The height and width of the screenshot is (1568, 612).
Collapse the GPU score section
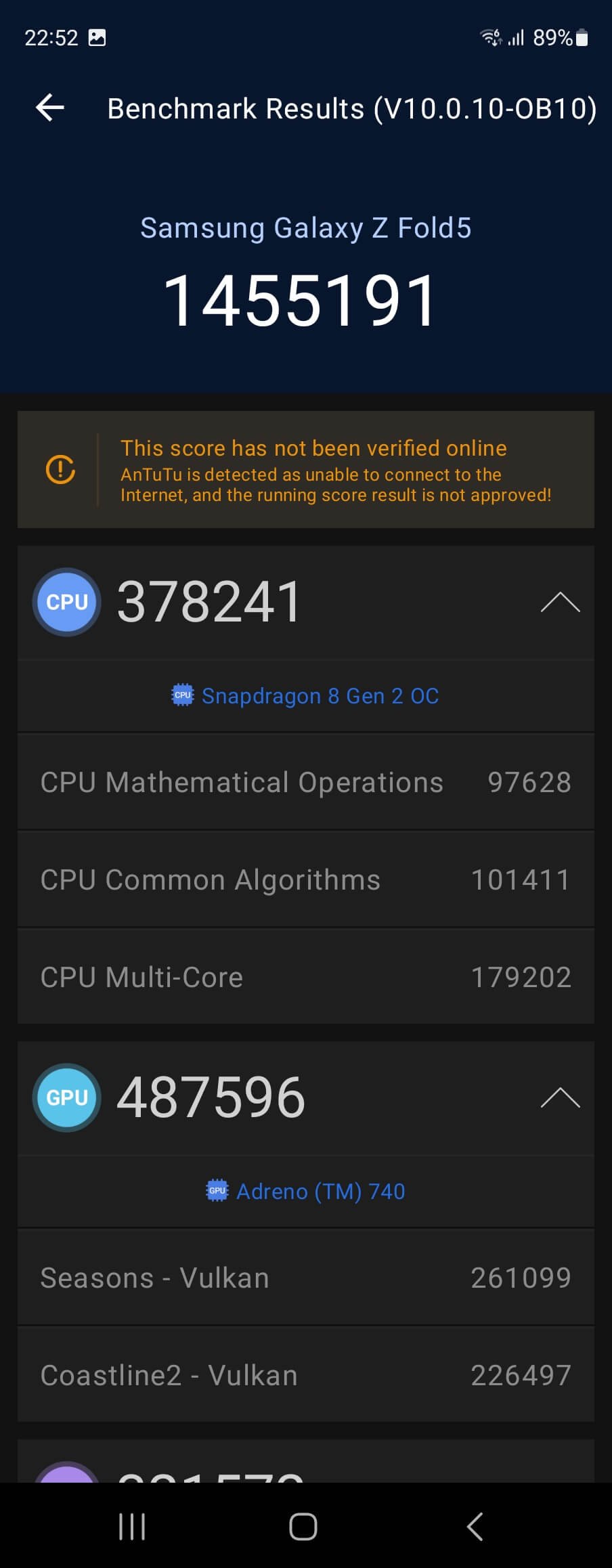pos(560,1097)
